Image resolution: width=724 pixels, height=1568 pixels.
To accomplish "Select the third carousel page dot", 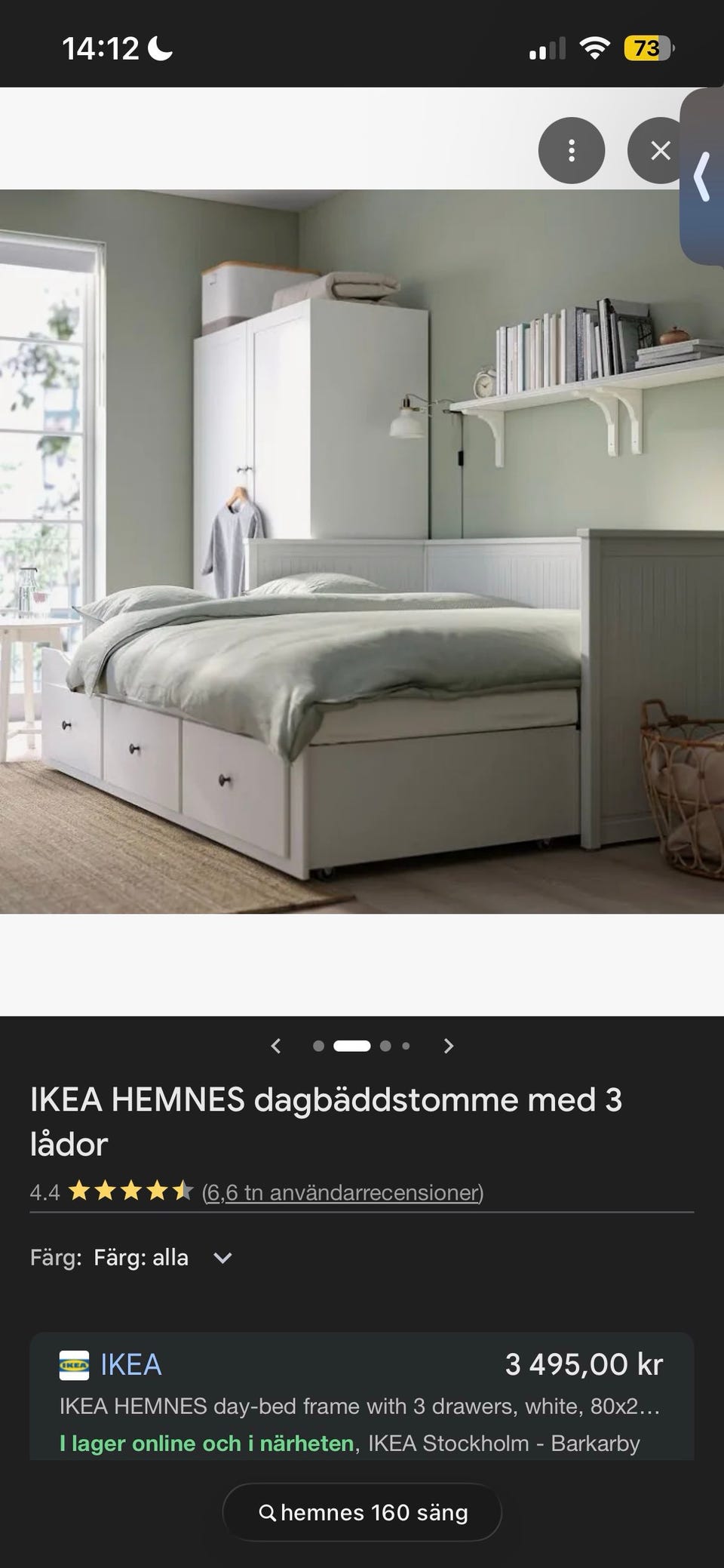I will [x=386, y=1045].
